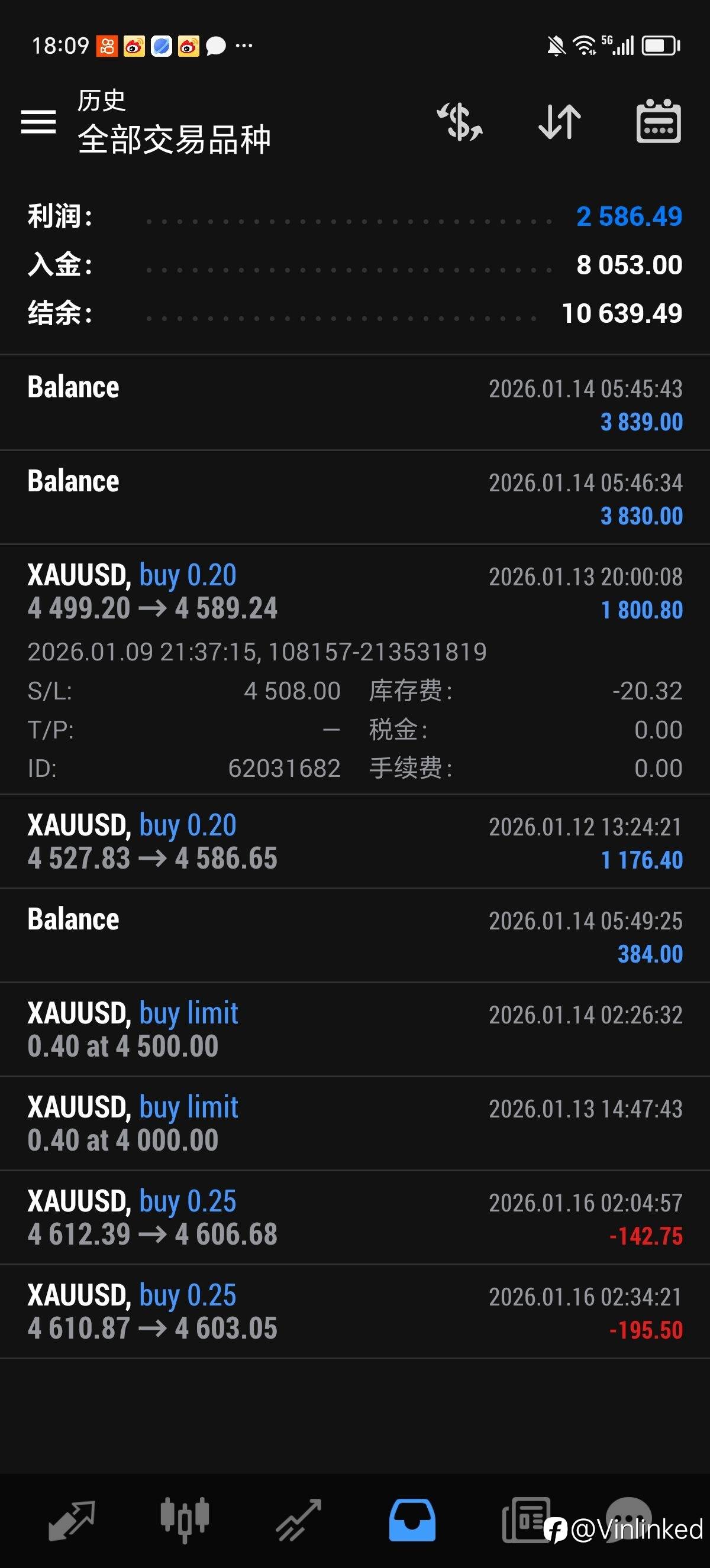Expand the XAUUSD trade with loss -142.75
The image size is (710, 1568).
(355, 1217)
